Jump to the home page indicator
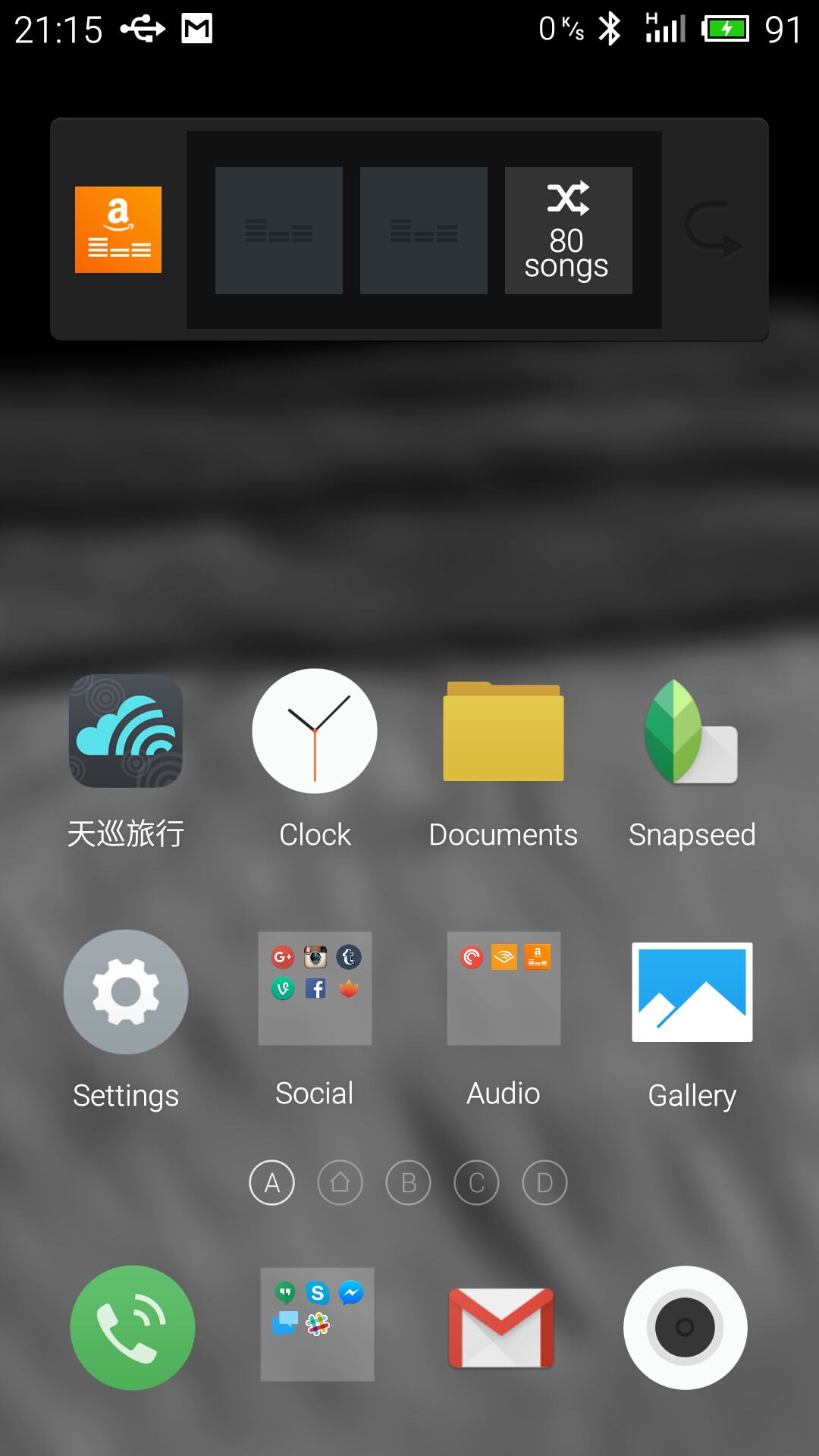 point(340,1182)
